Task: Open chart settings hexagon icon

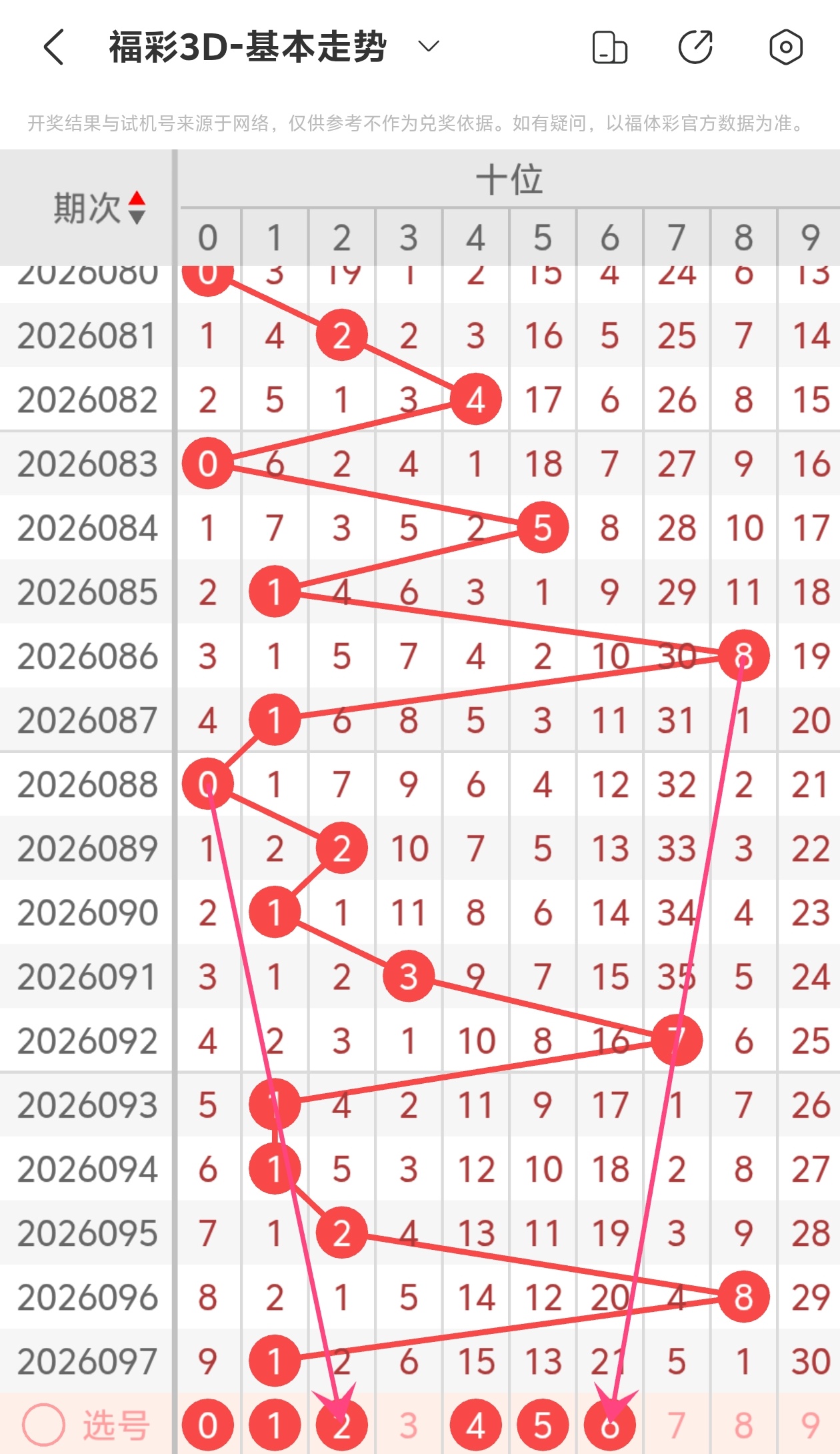Action: [x=785, y=47]
